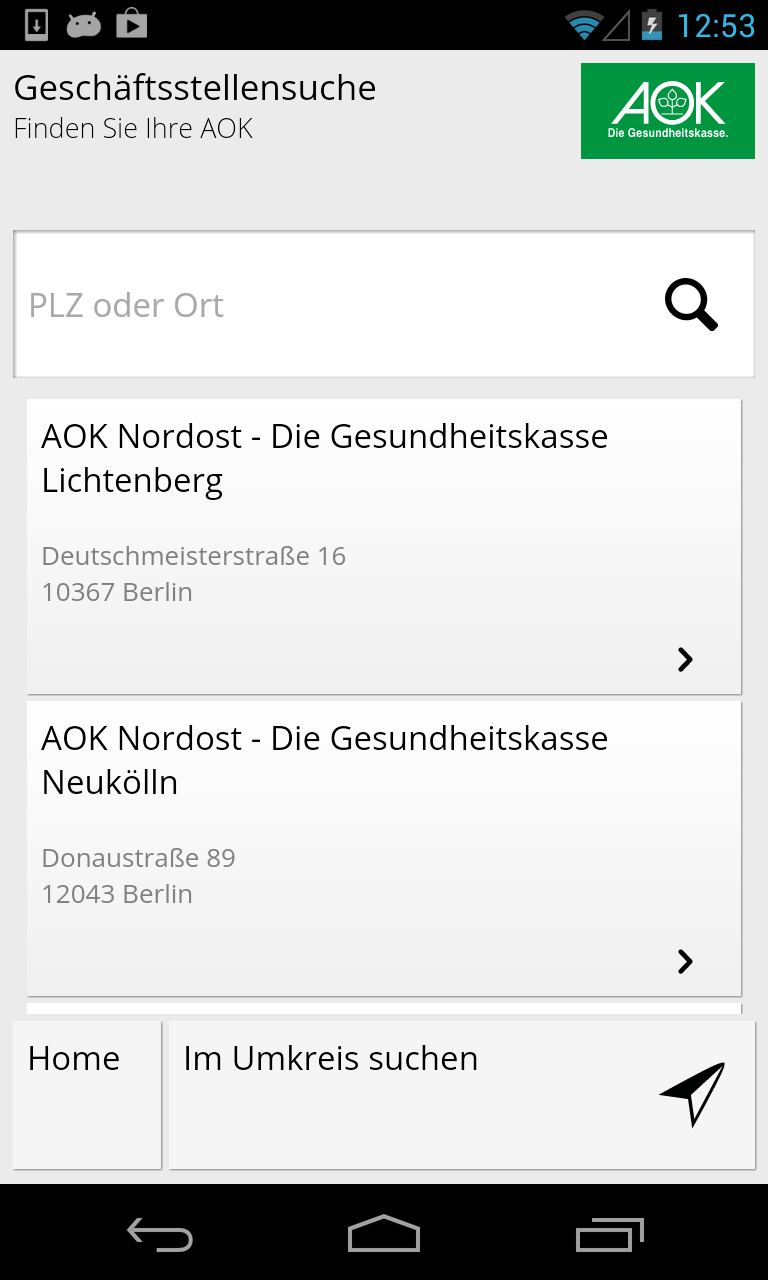This screenshot has height=1280, width=768.
Task: Open the recent apps overview
Action: point(609,1234)
